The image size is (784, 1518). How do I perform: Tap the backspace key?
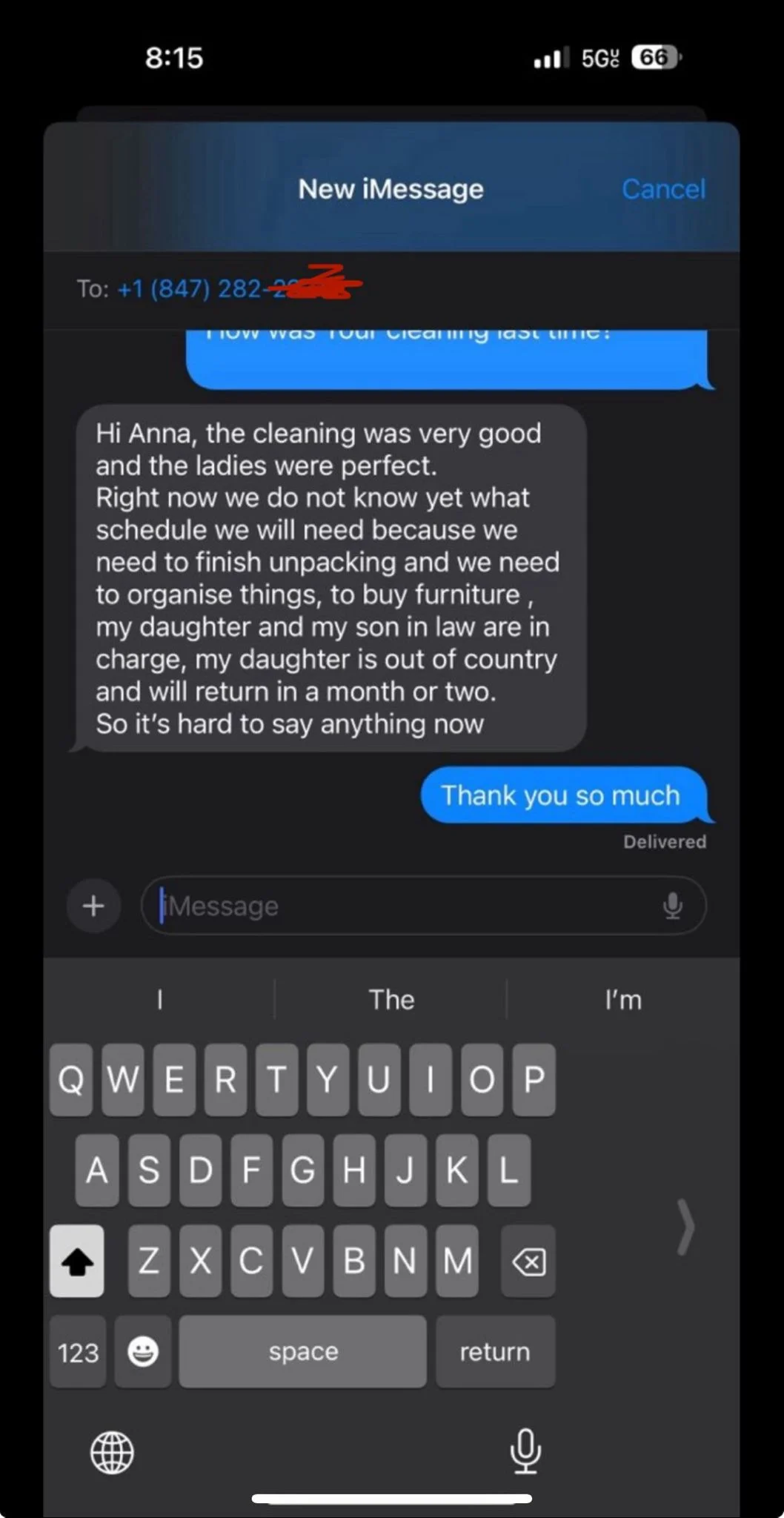528,1261
